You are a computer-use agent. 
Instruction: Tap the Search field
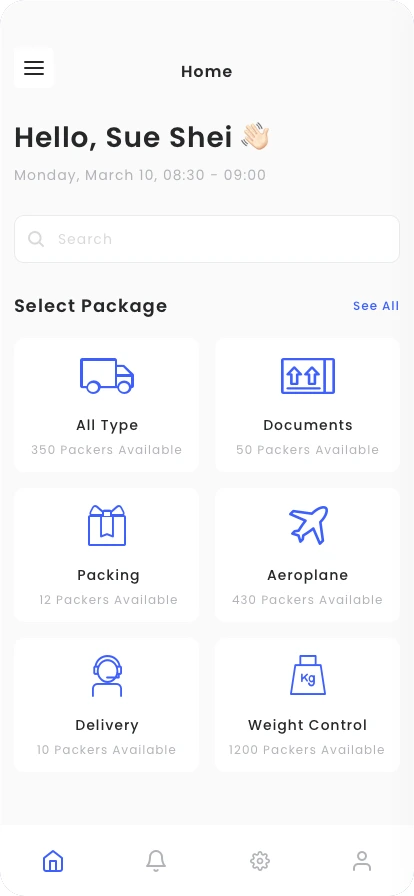(207, 239)
